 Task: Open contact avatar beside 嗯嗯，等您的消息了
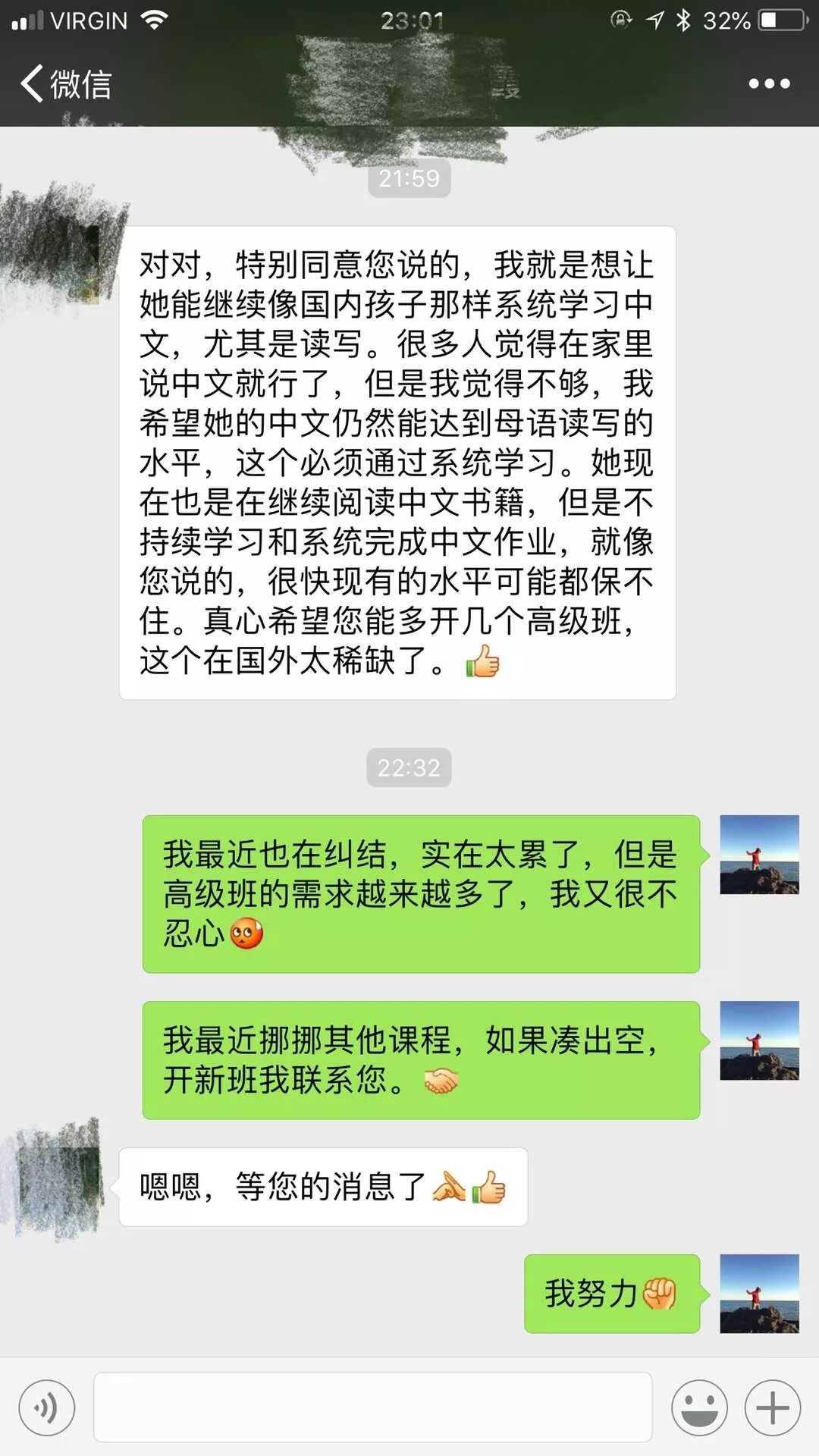coord(61,1187)
